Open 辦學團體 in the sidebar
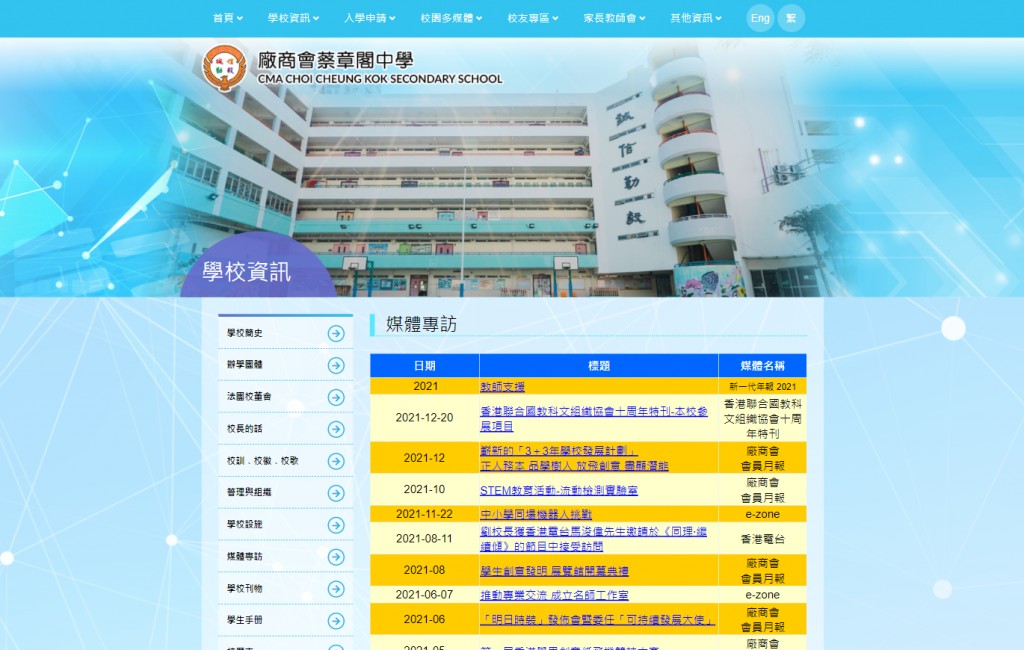The image size is (1024, 650). coord(285,365)
